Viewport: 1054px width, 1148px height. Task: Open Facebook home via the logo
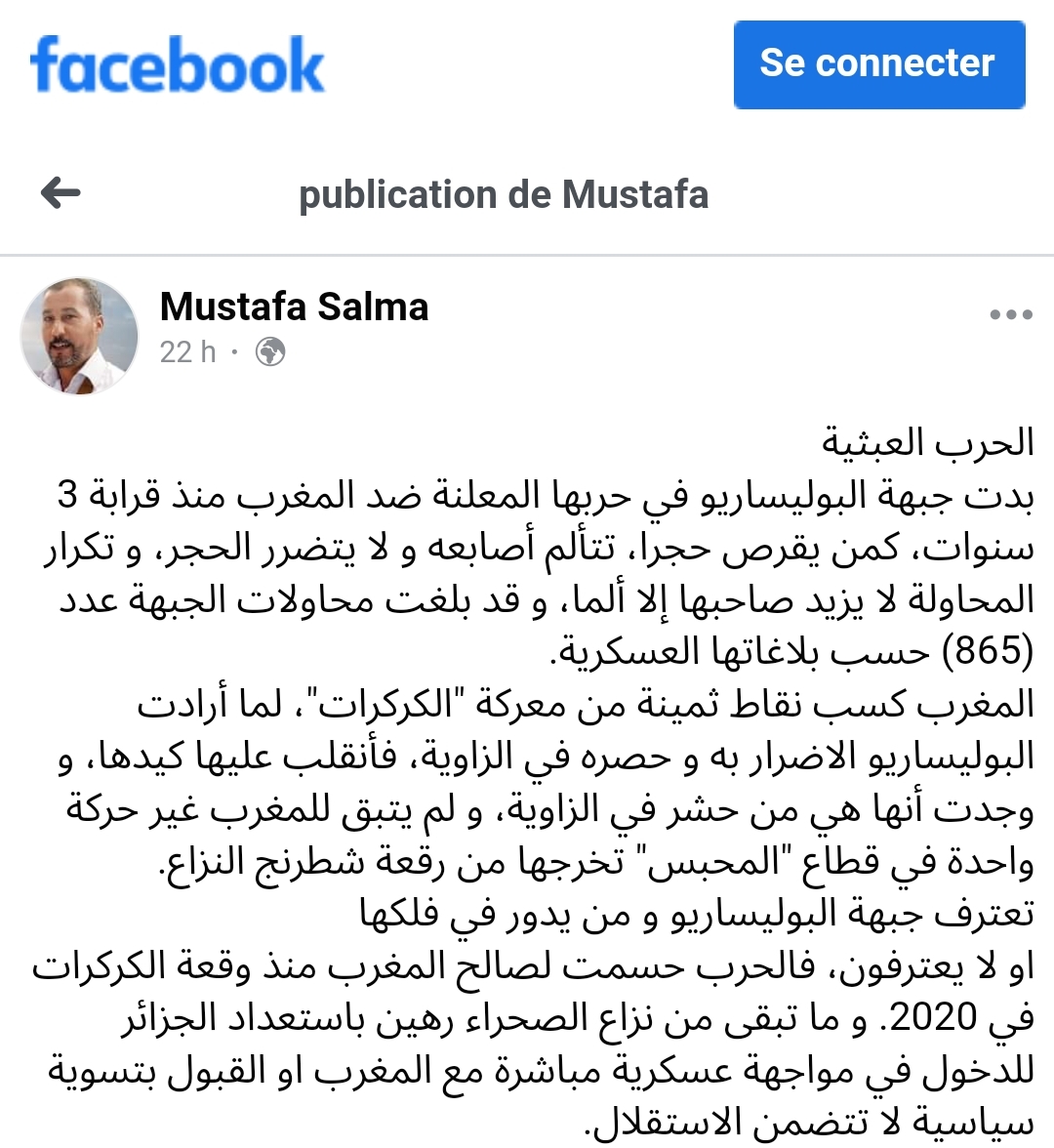[x=177, y=64]
